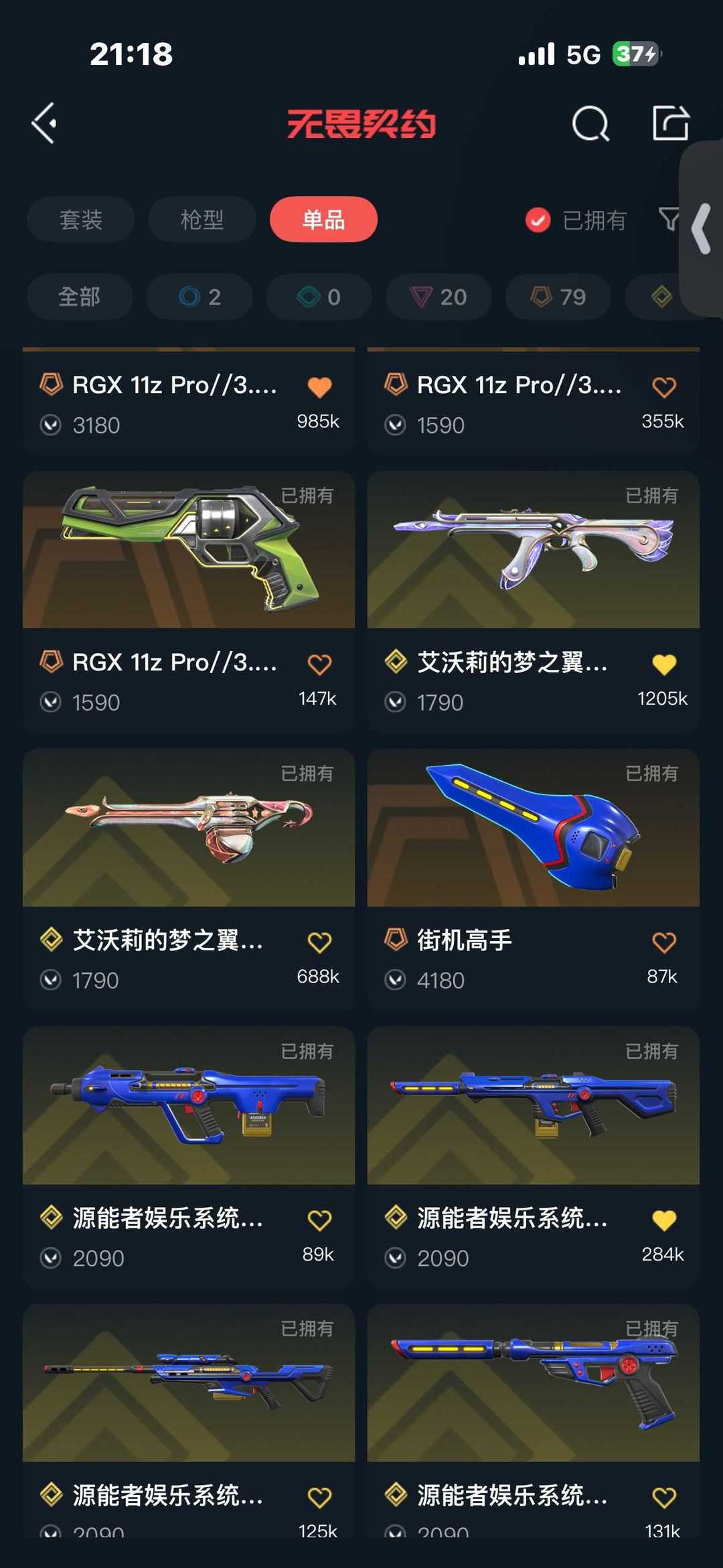The width and height of the screenshot is (723, 1568).
Task: Tap the share icon in header
Action: 670,123
